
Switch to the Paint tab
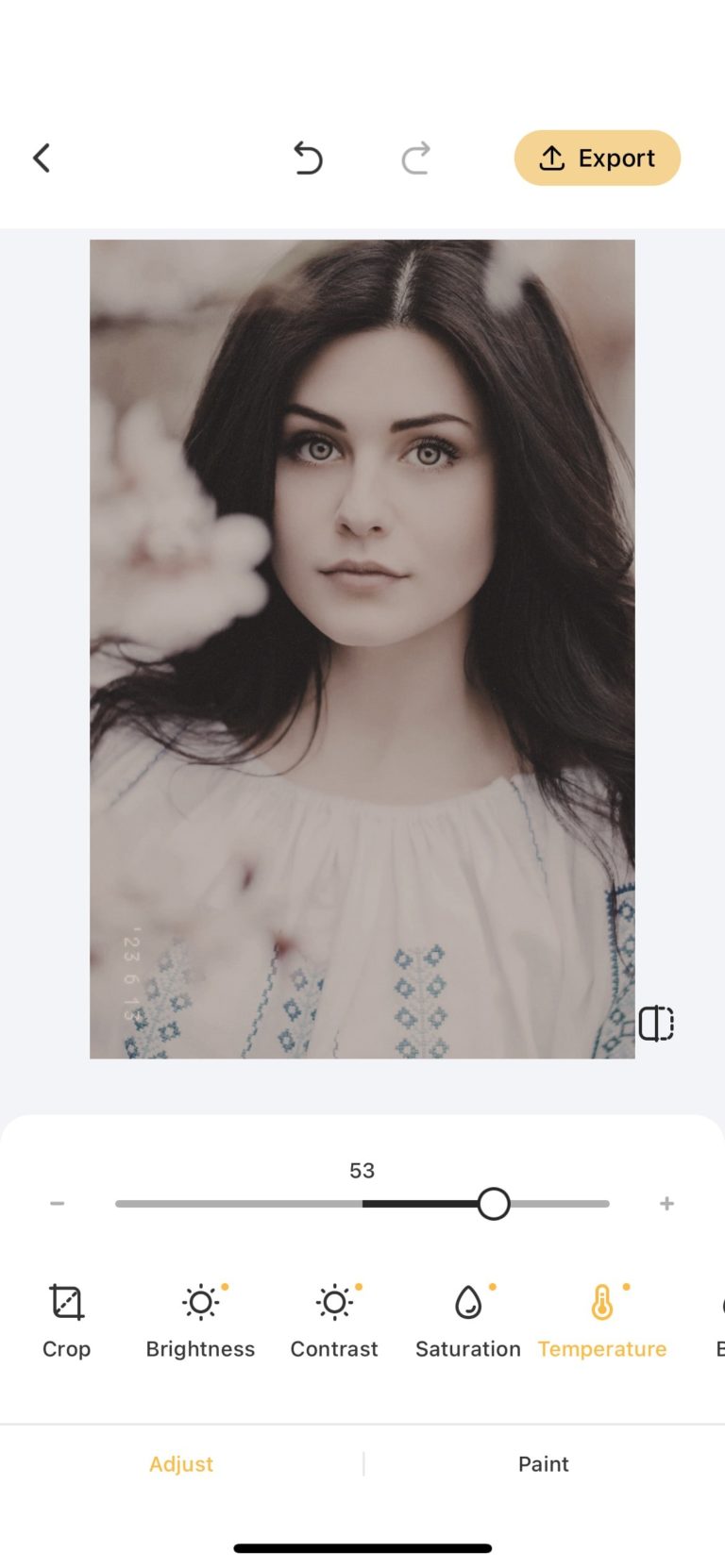click(543, 1463)
